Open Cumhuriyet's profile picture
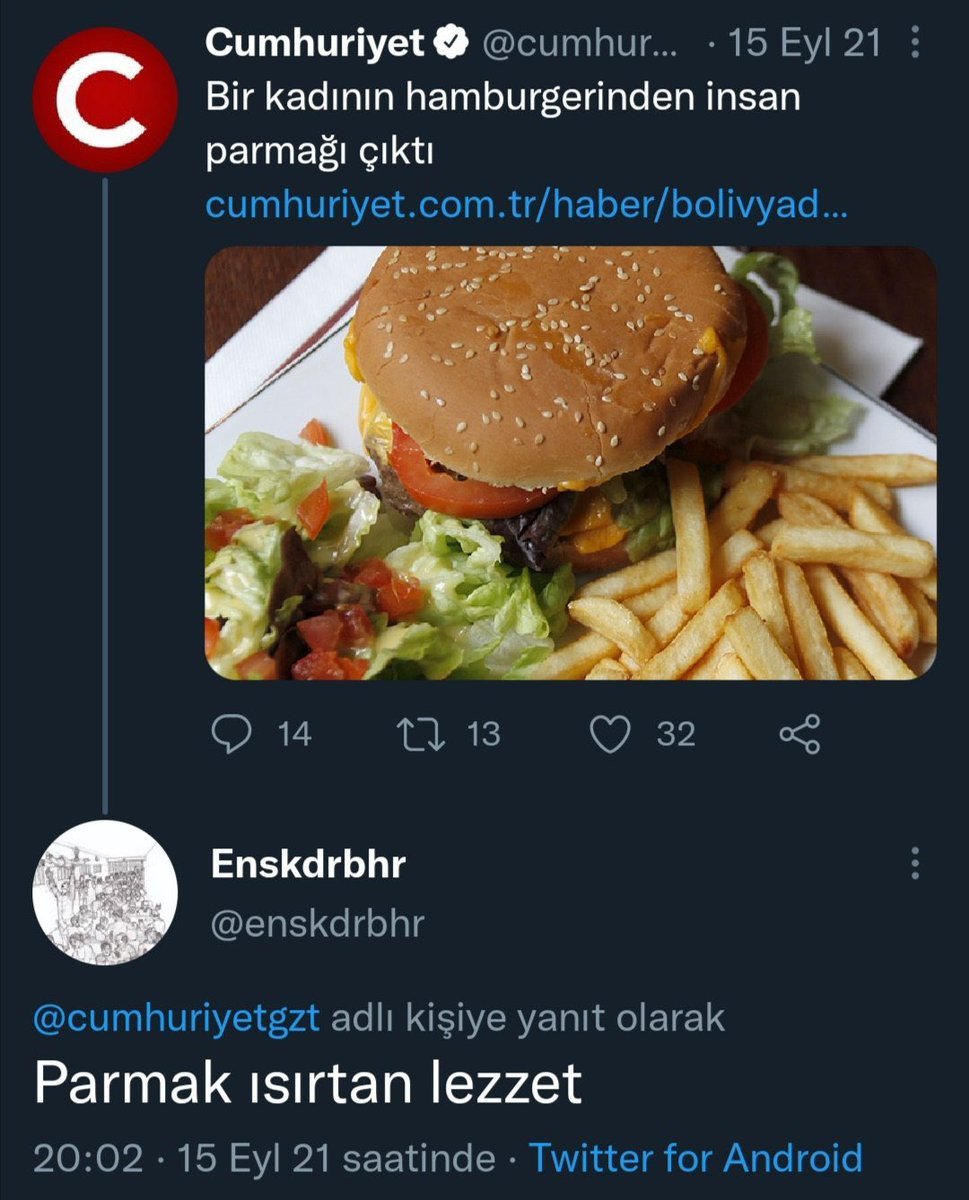 tap(104, 99)
